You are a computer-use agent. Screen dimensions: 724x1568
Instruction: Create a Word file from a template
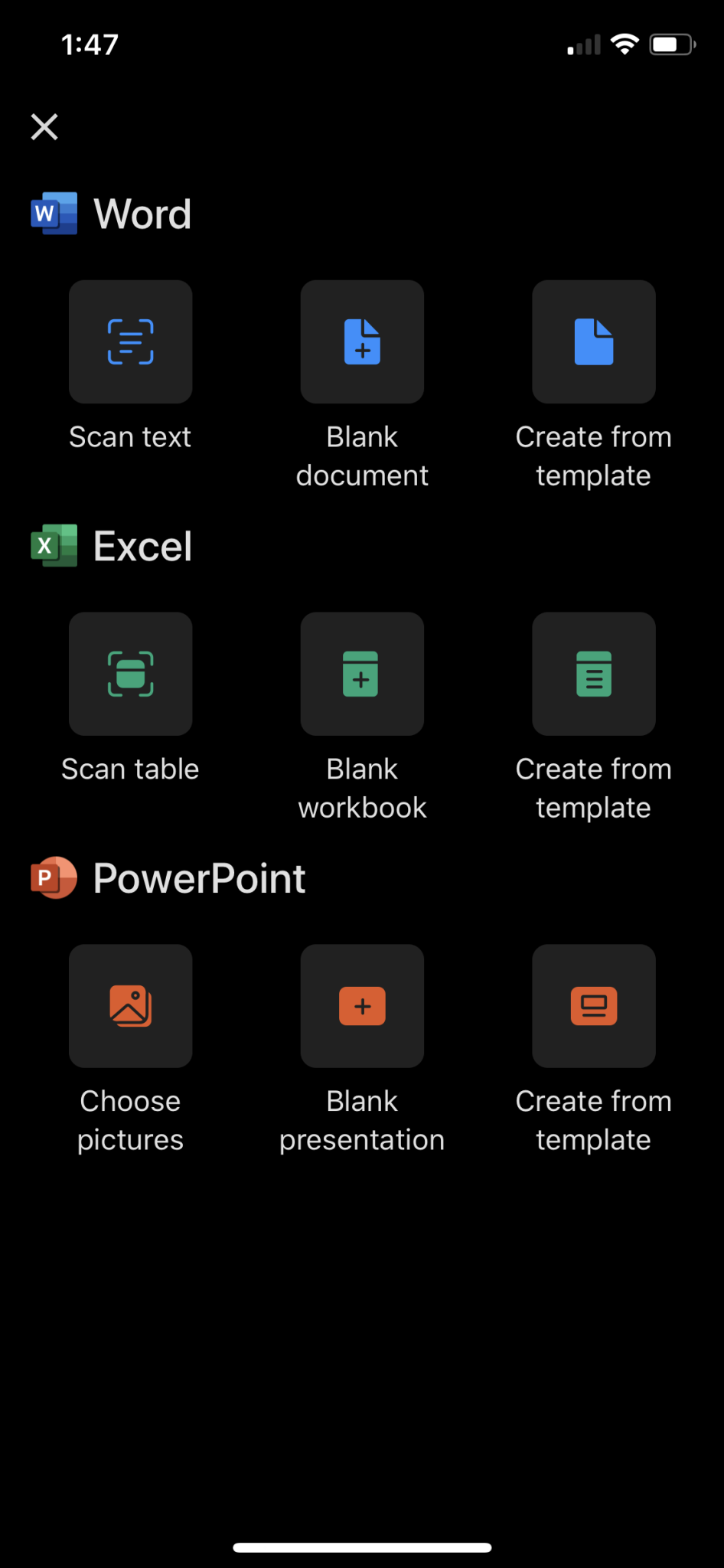coord(593,341)
